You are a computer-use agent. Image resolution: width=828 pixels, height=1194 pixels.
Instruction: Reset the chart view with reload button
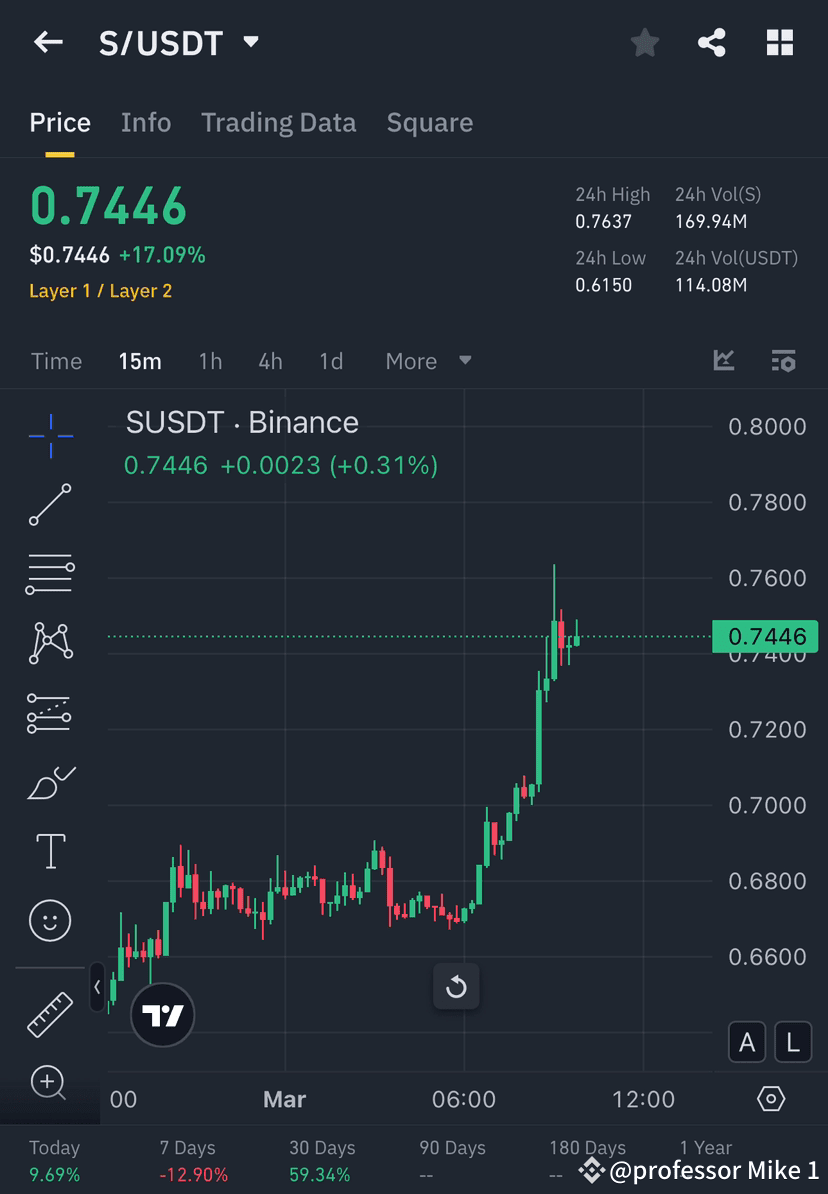tap(457, 987)
